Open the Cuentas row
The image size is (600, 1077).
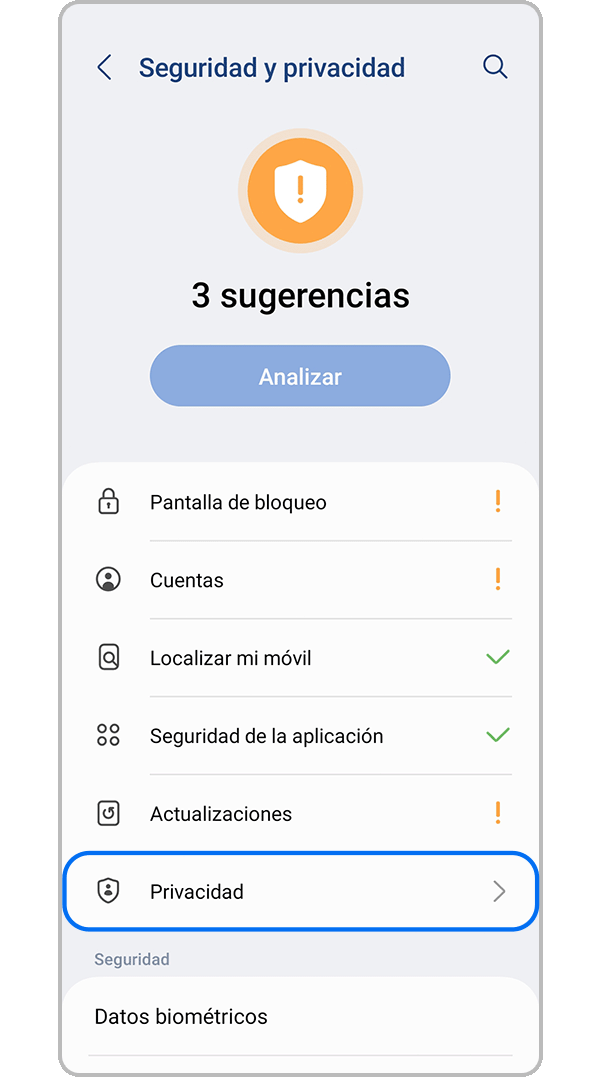pyautogui.click(x=300, y=580)
